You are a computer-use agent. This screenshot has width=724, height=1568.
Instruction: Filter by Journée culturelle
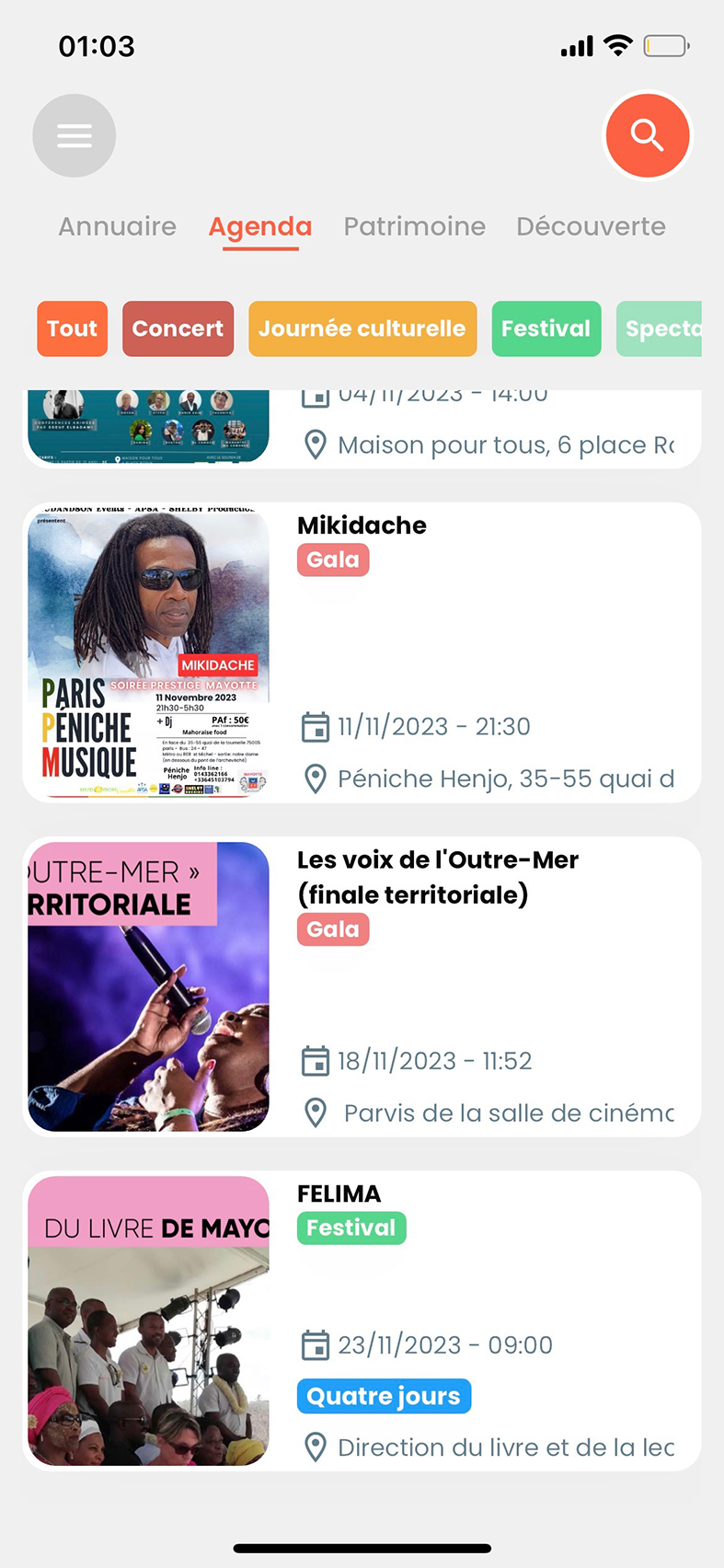tap(362, 329)
